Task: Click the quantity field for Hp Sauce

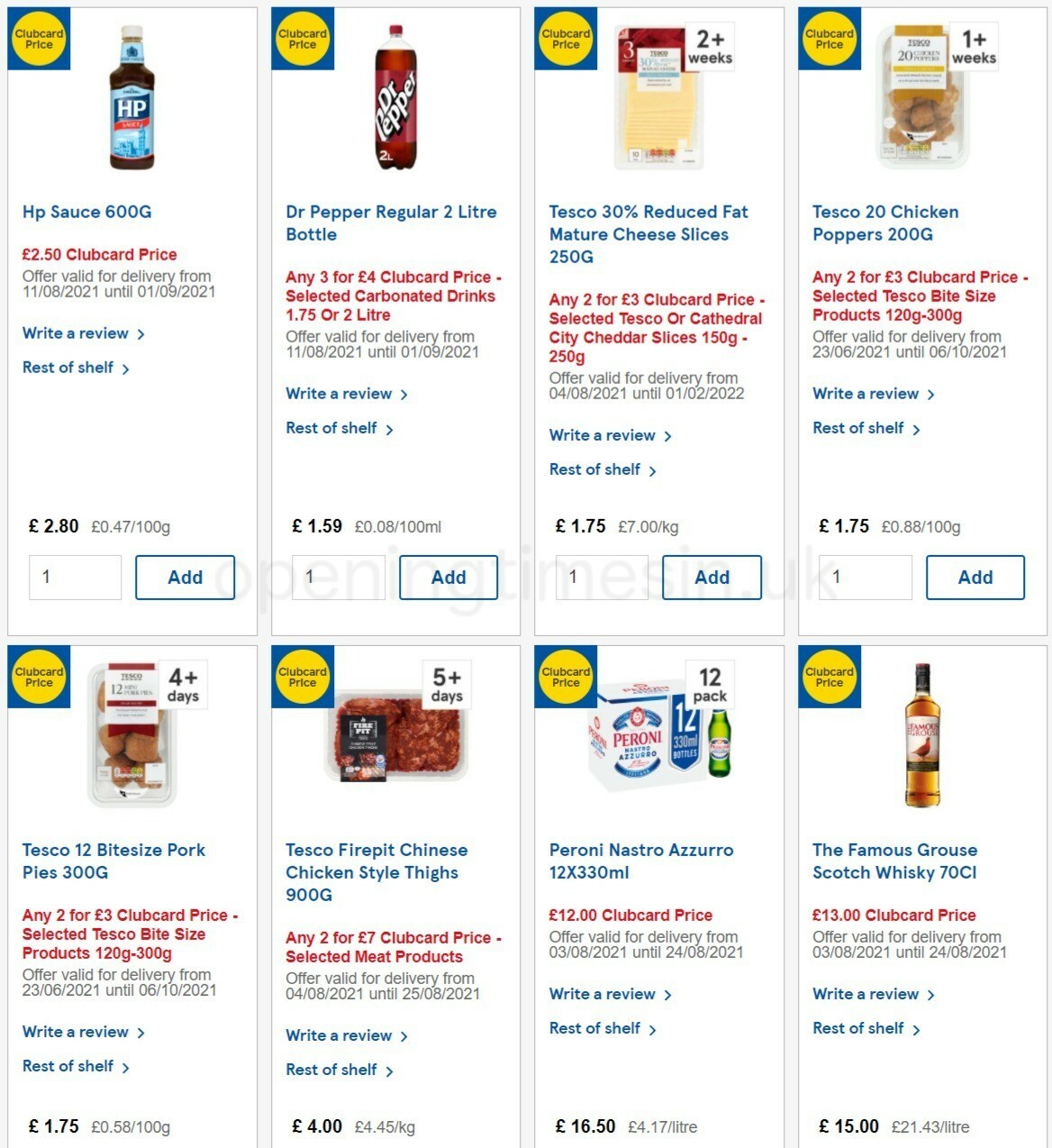Action: click(x=75, y=578)
